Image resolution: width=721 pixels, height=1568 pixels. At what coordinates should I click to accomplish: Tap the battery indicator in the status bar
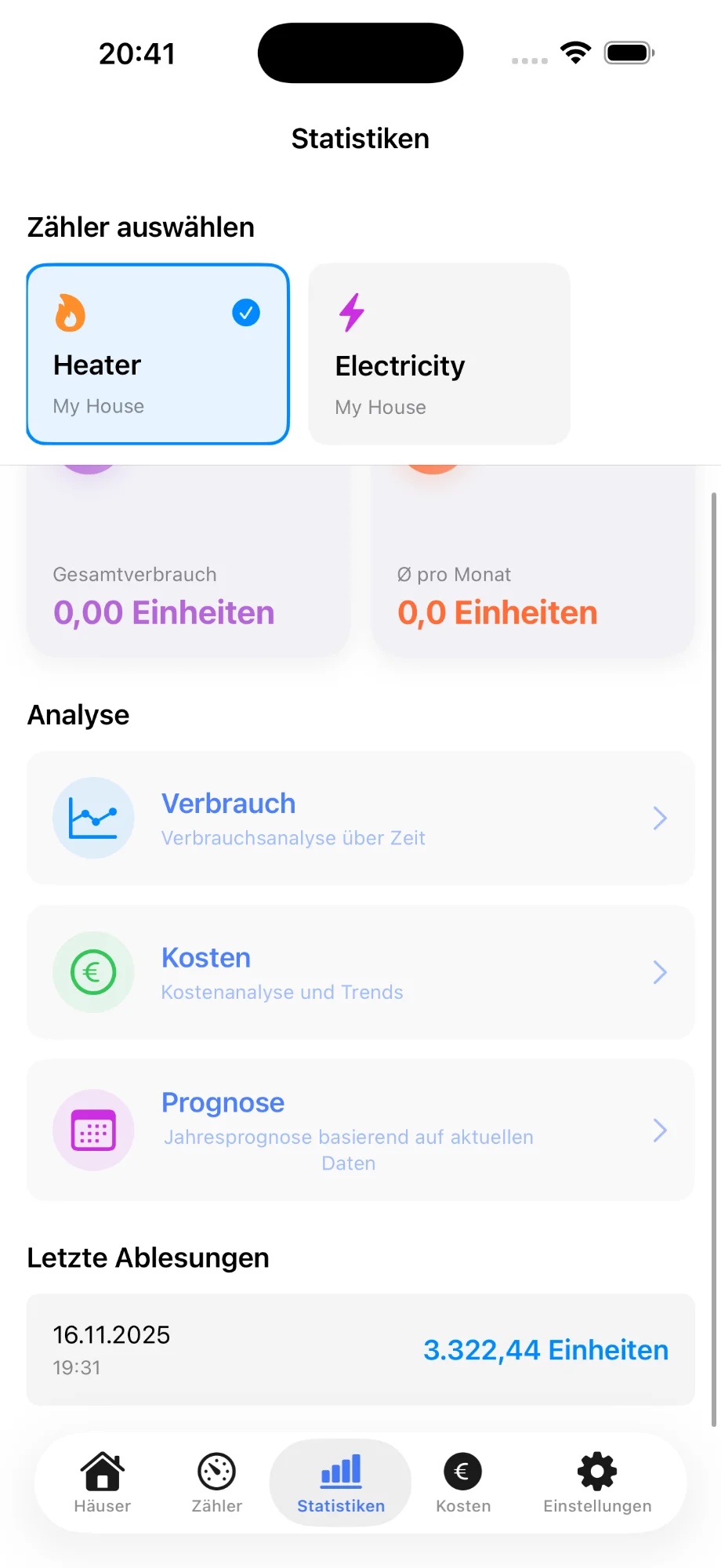click(627, 53)
